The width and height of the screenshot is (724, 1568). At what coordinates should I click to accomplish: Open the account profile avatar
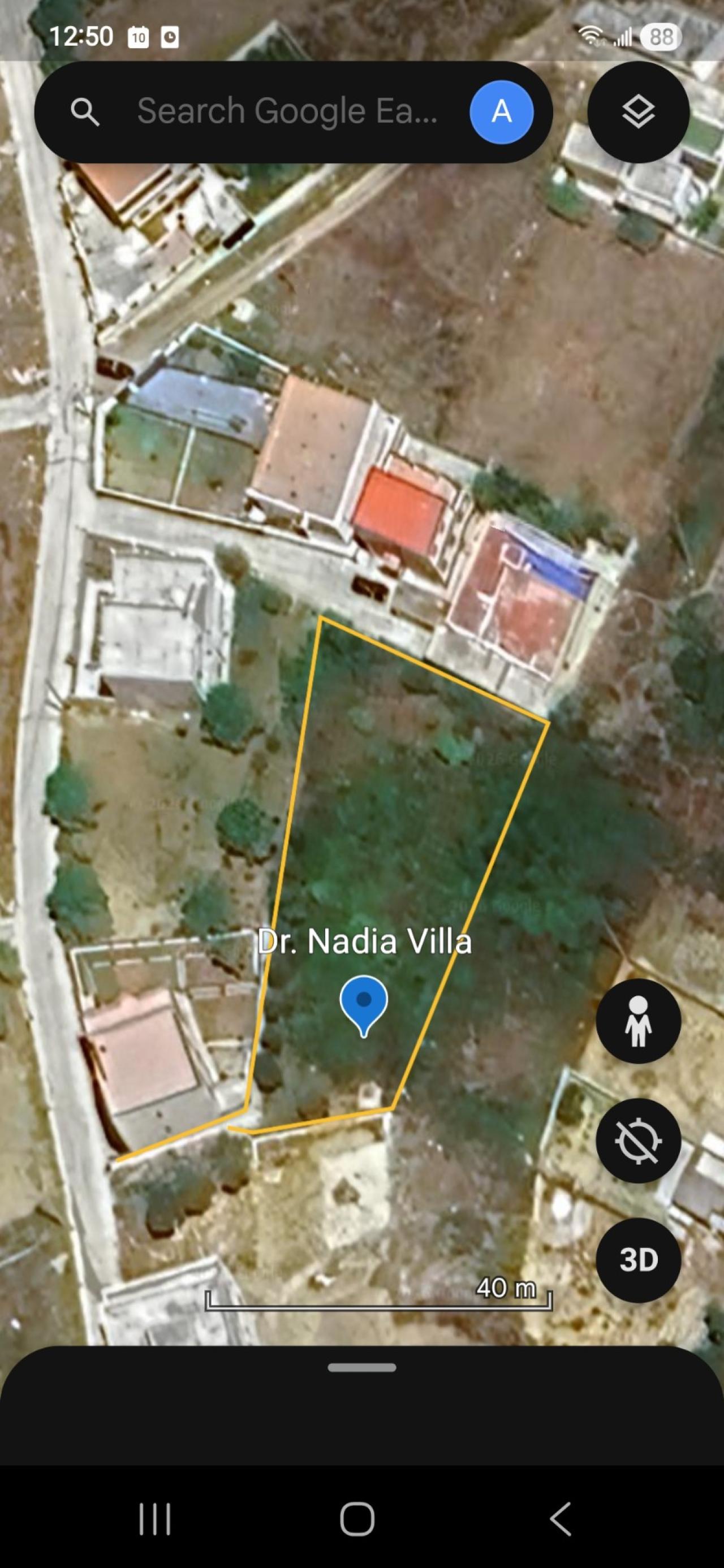[501, 112]
